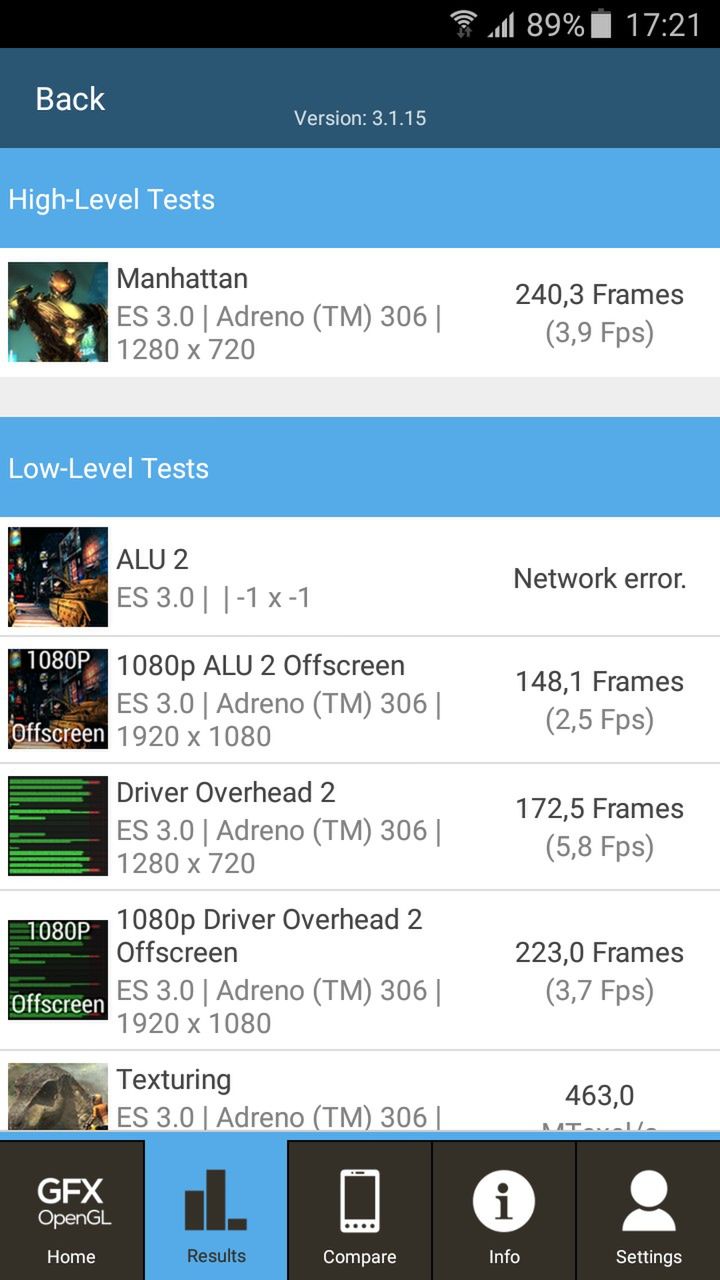Go back using the Back button
This screenshot has height=1280, width=720.
pyautogui.click(x=70, y=99)
